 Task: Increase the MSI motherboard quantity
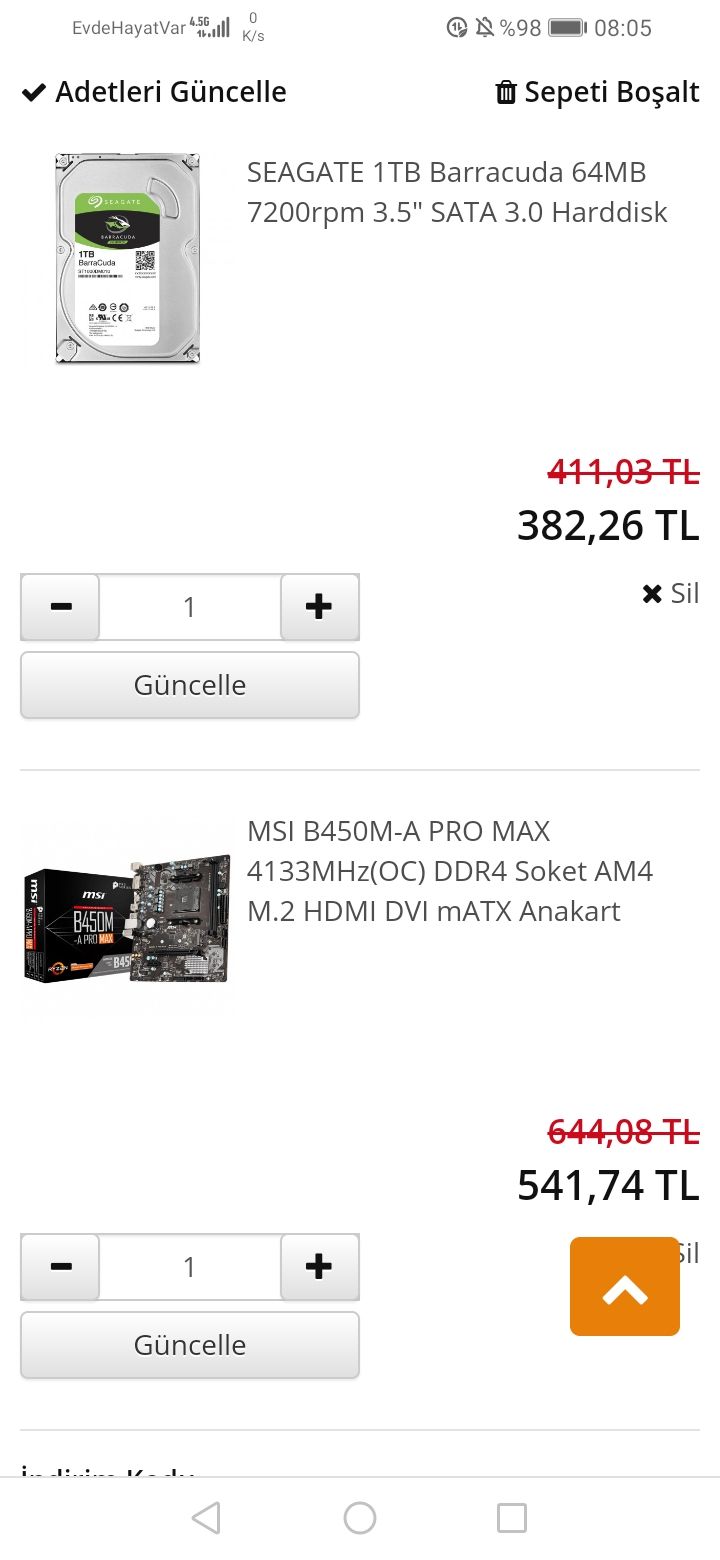319,1266
